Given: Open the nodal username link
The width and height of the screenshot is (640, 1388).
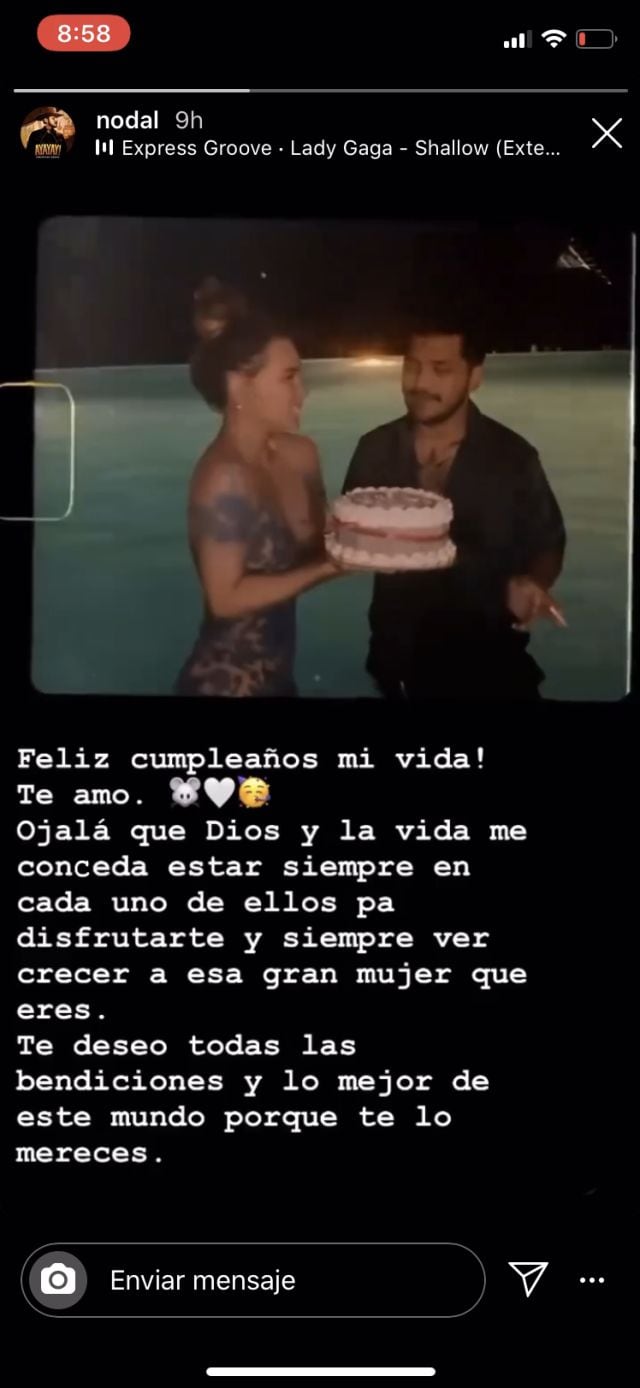Looking at the screenshot, I should point(127,120).
